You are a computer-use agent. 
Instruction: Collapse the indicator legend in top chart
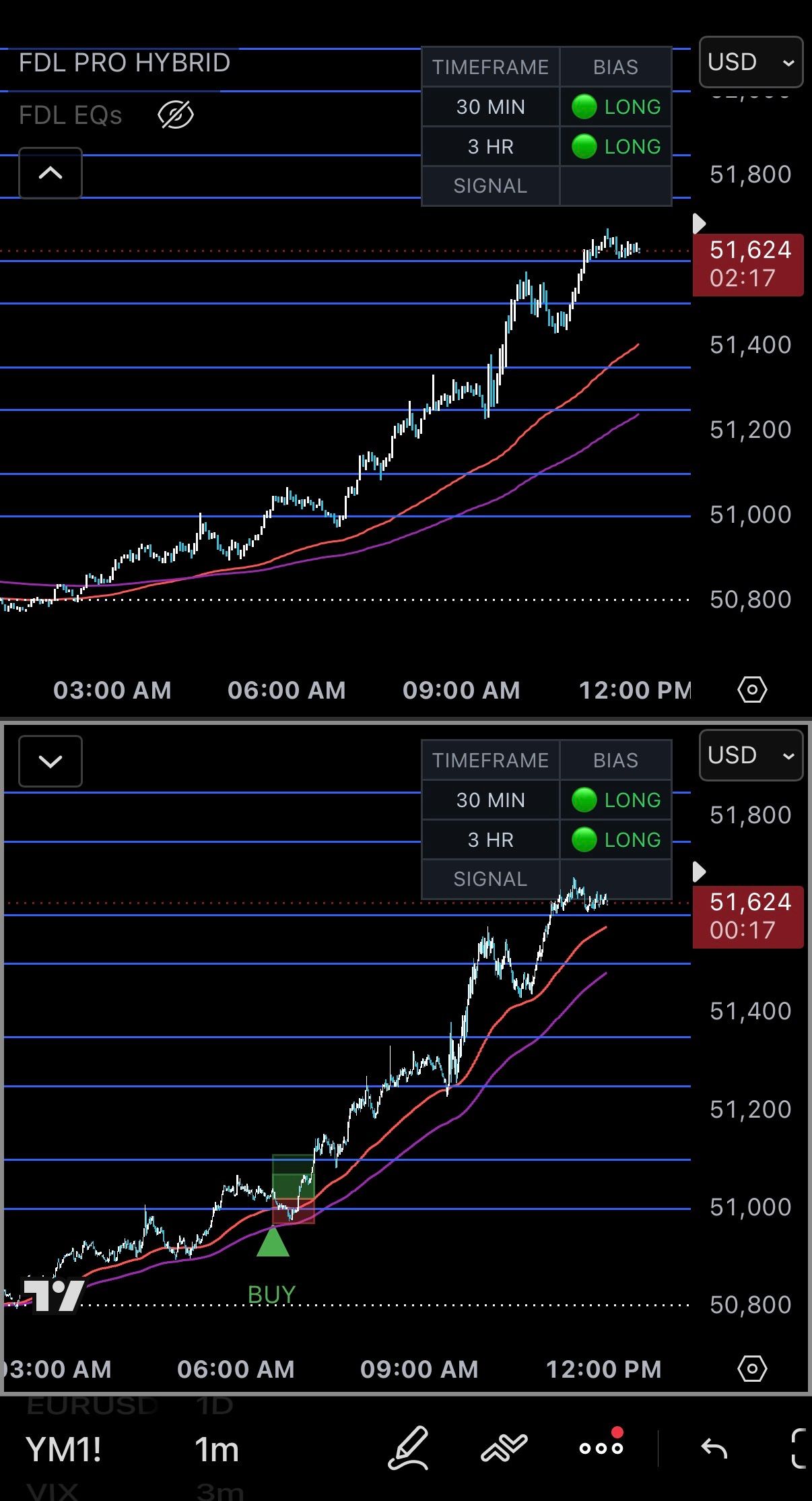[50, 173]
